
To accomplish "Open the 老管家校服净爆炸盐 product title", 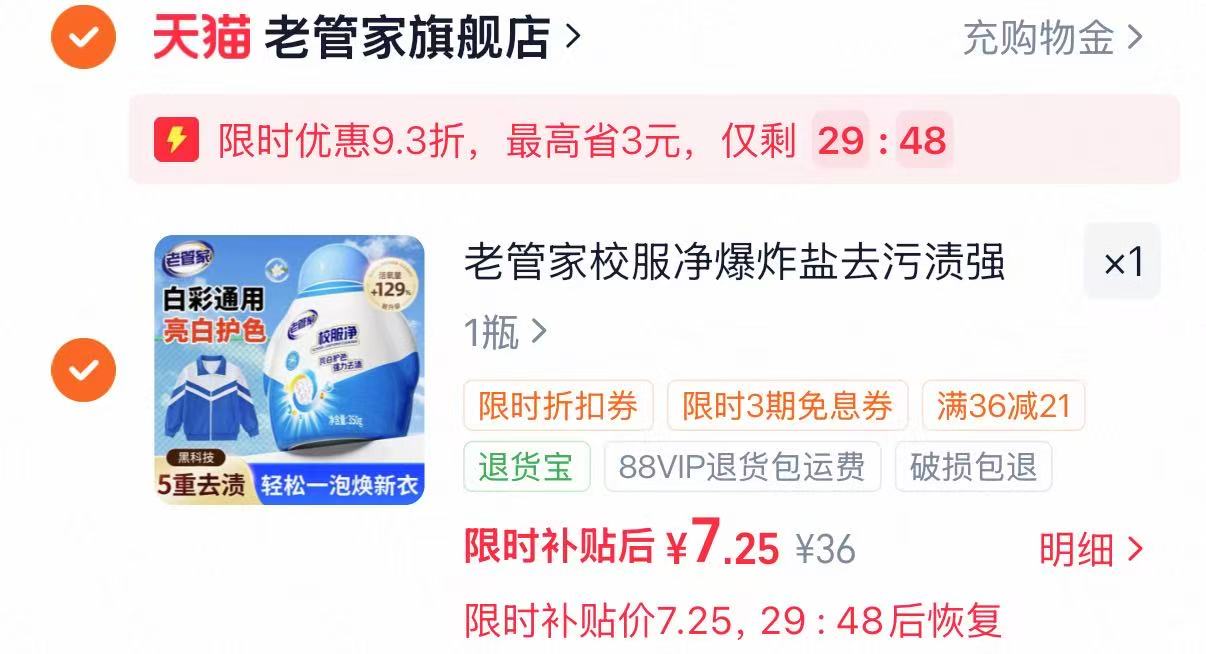I will 734,263.
